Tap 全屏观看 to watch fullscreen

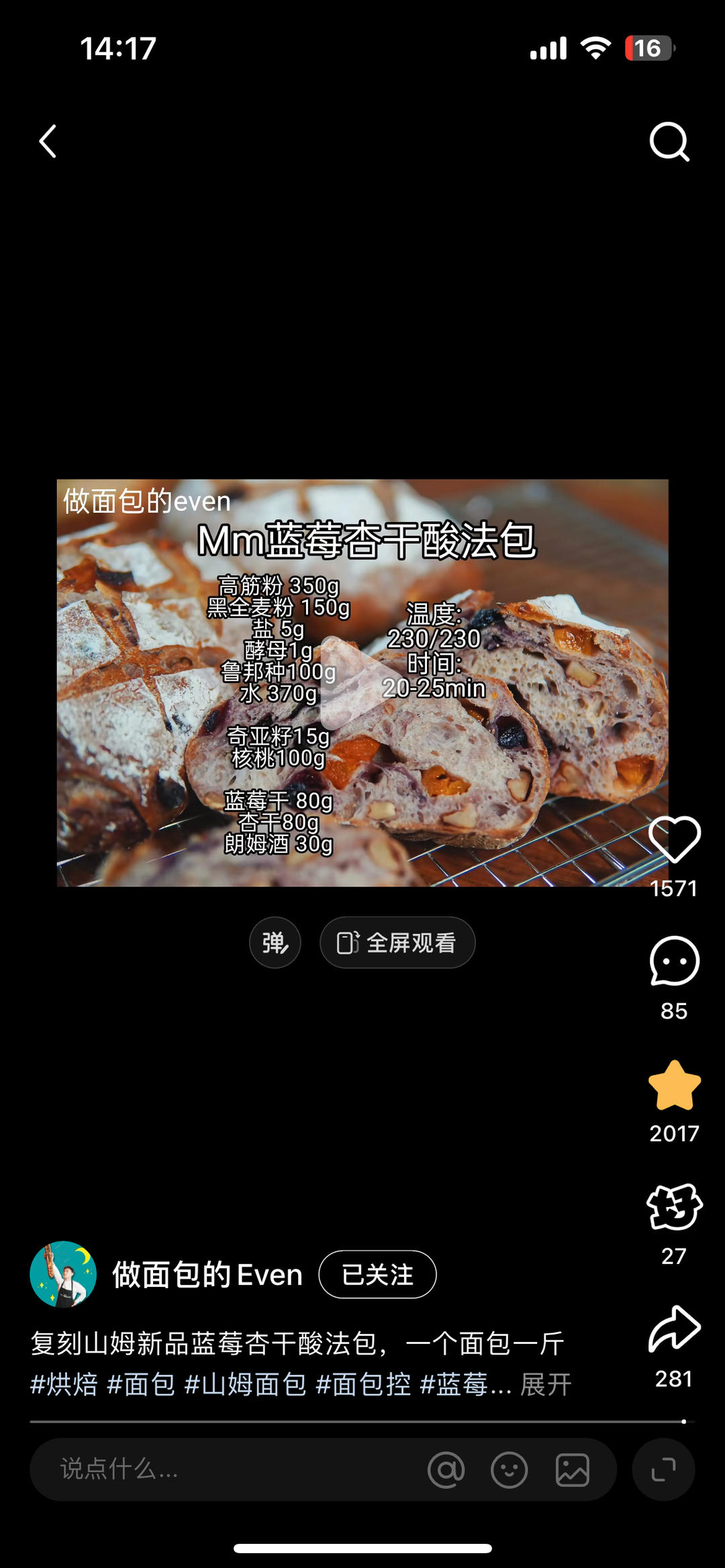397,943
